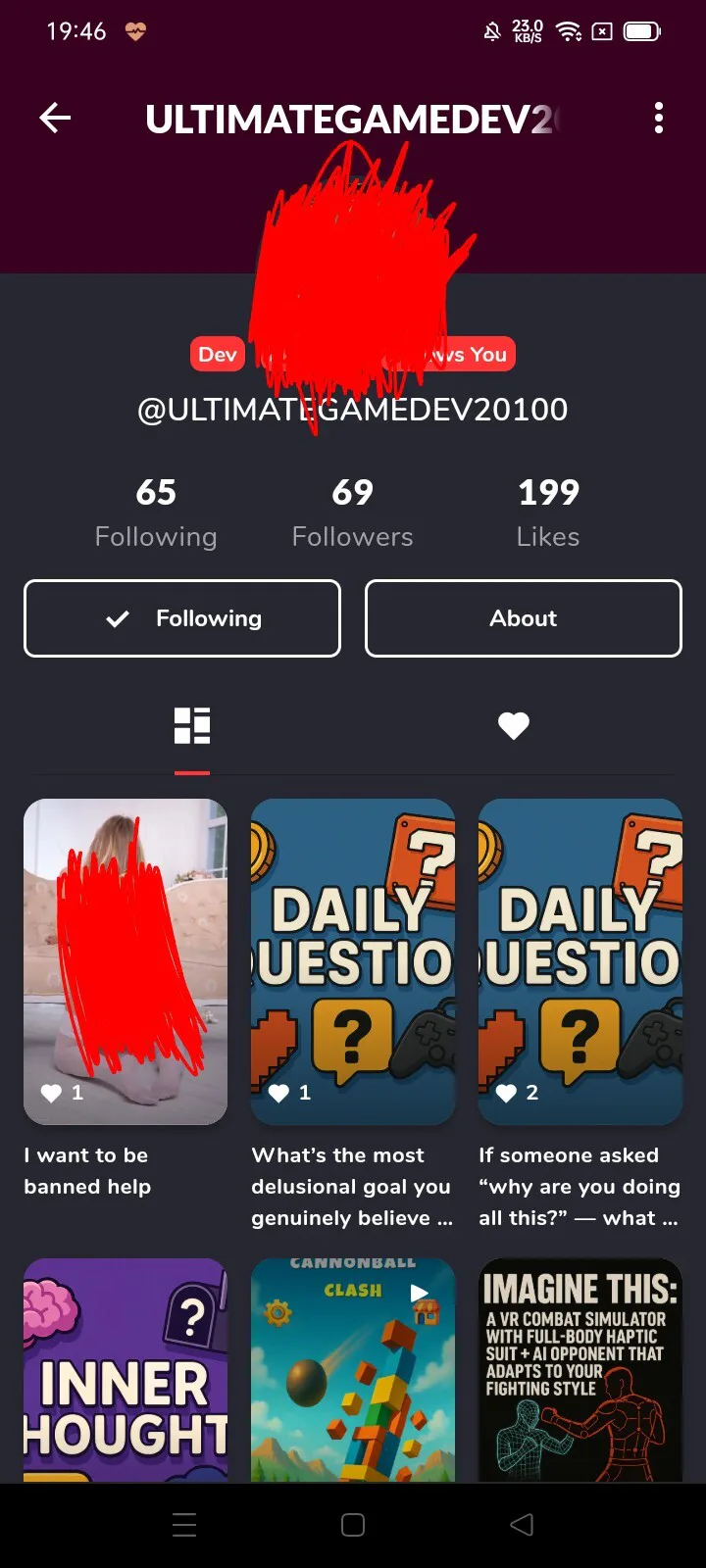Open the VR combat simulator Imagine This post
This screenshot has width=706, height=1568.
[580, 1369]
